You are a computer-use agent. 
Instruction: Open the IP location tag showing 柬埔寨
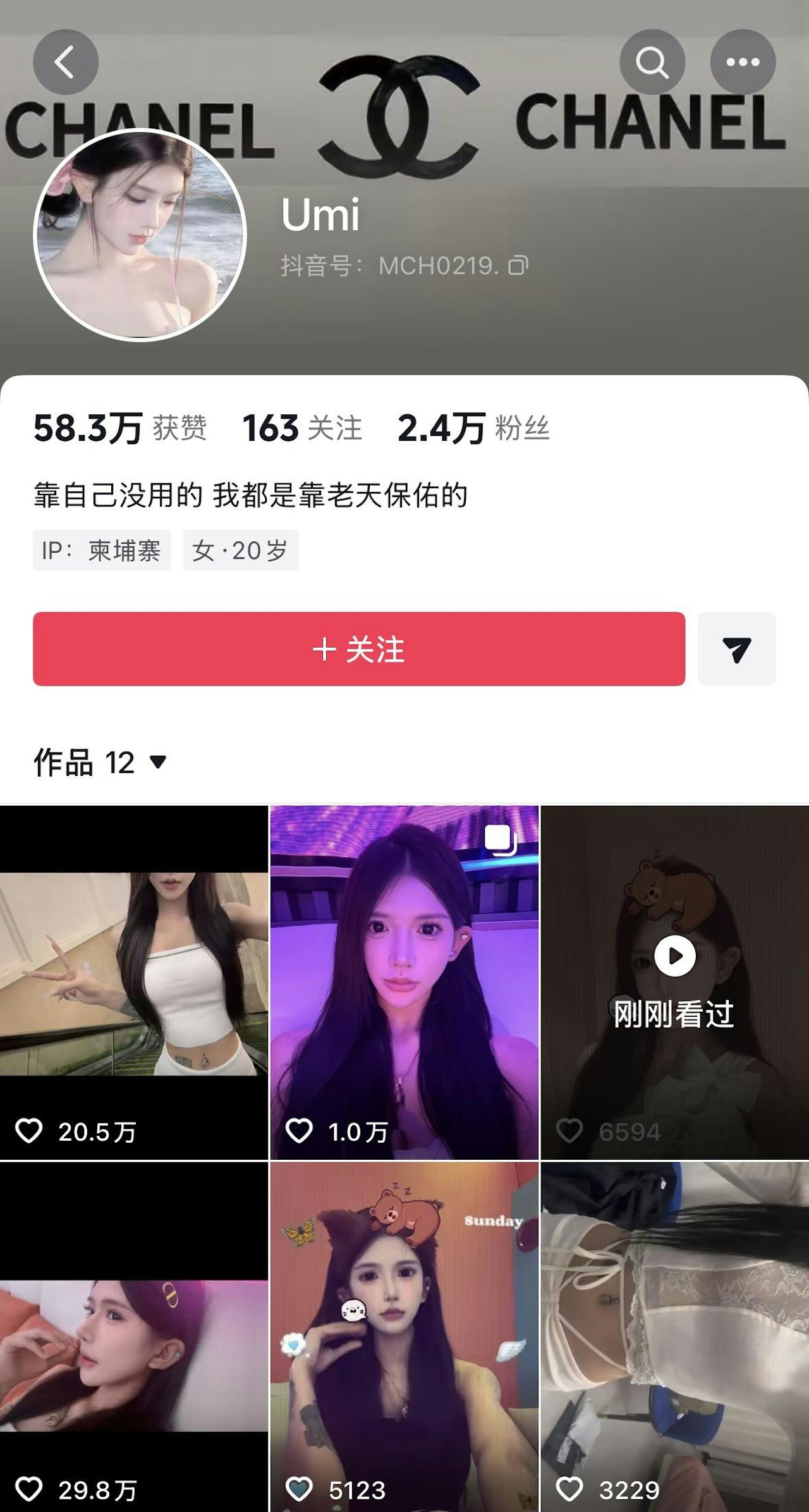(x=103, y=551)
